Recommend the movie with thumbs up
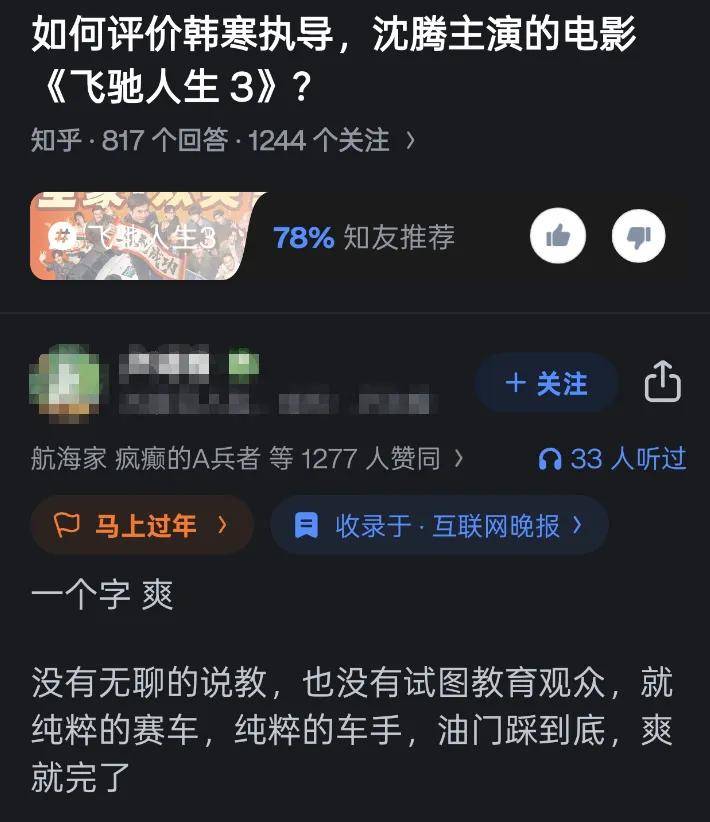The height and width of the screenshot is (822, 710). pos(557,236)
